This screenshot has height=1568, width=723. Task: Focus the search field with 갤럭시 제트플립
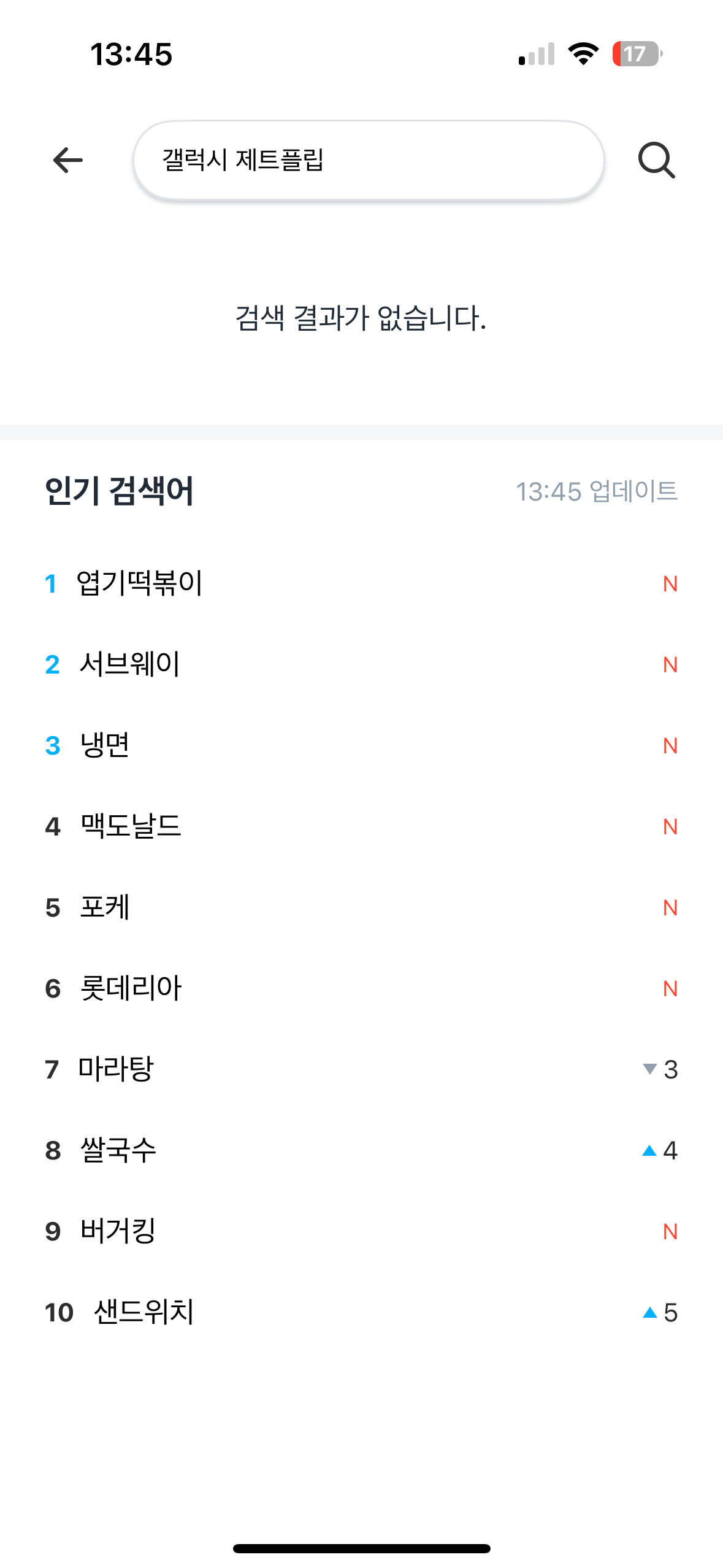point(368,161)
